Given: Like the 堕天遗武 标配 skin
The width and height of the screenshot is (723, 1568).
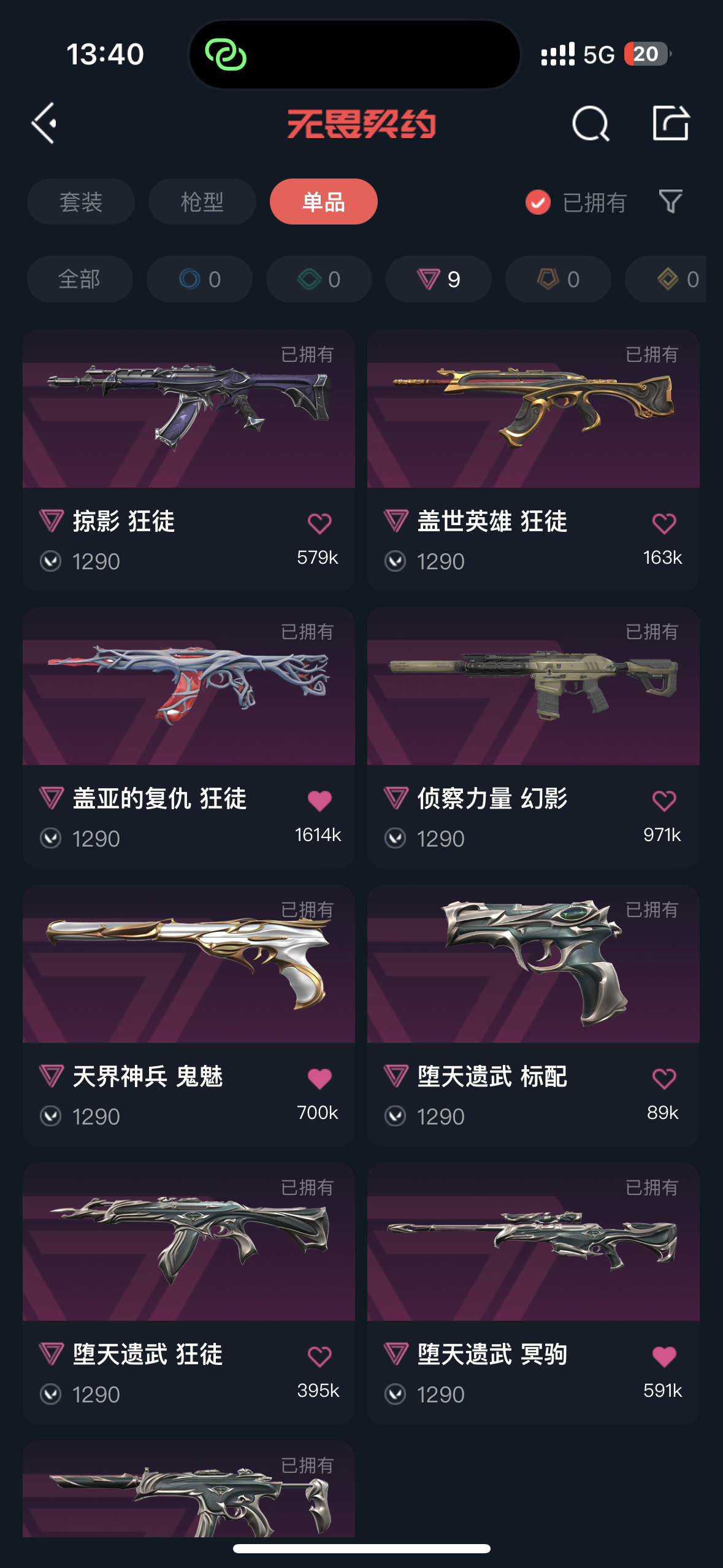Looking at the screenshot, I should [x=664, y=1078].
